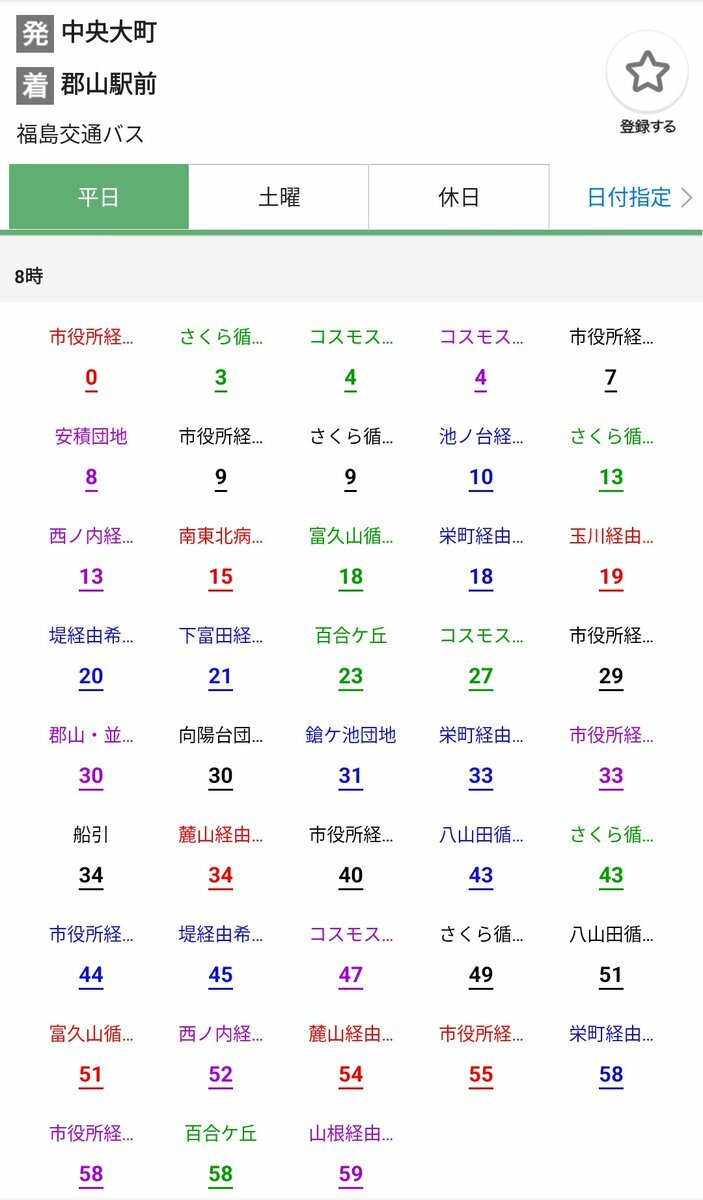Image resolution: width=703 pixels, height=1200 pixels.
Task: Open the 8:23 百合ケ丘 departure
Action: [351, 656]
